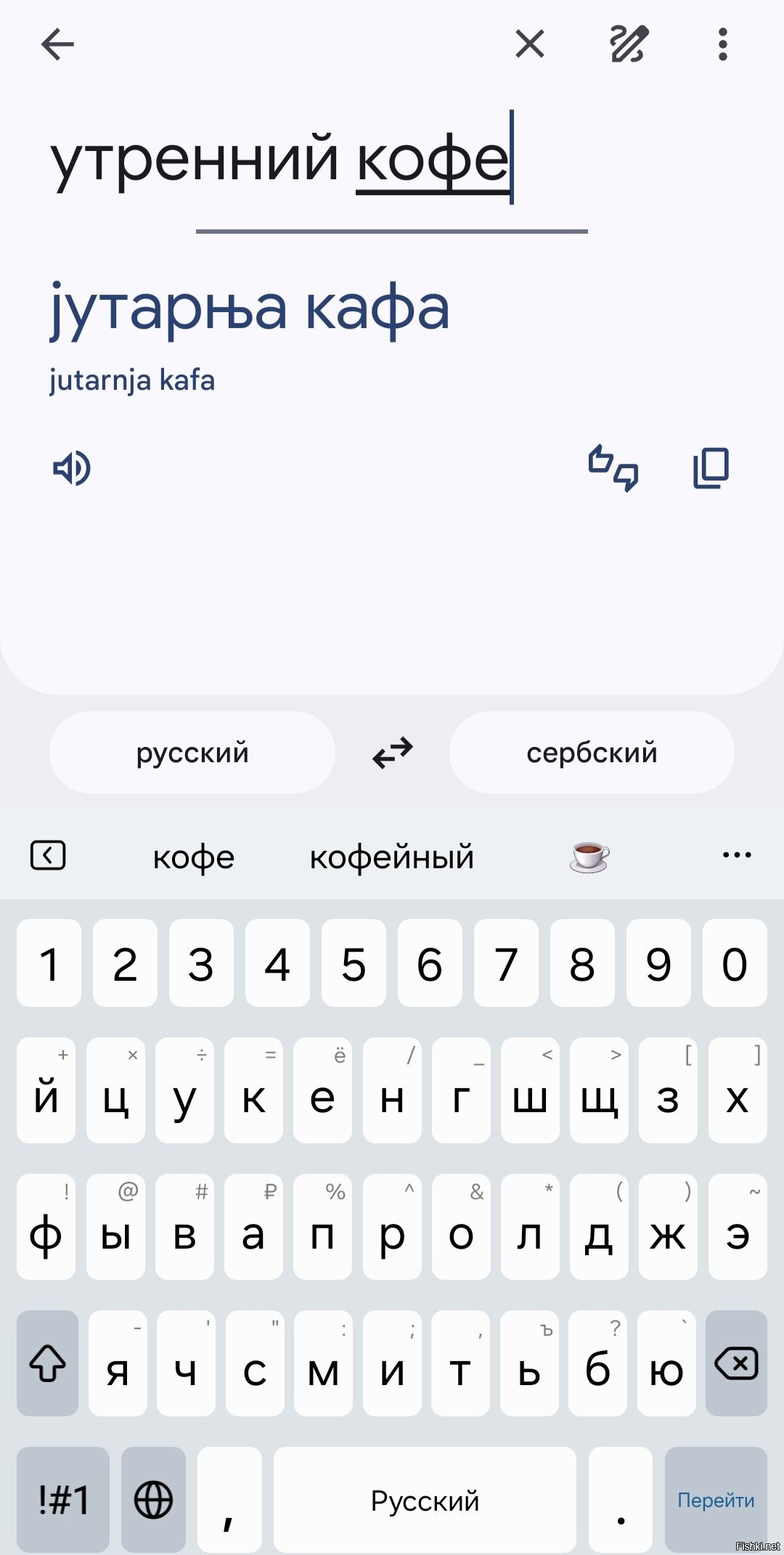The image size is (784, 1555).
Task: Collapse the keyboard suggestion toolbar
Action: [48, 855]
